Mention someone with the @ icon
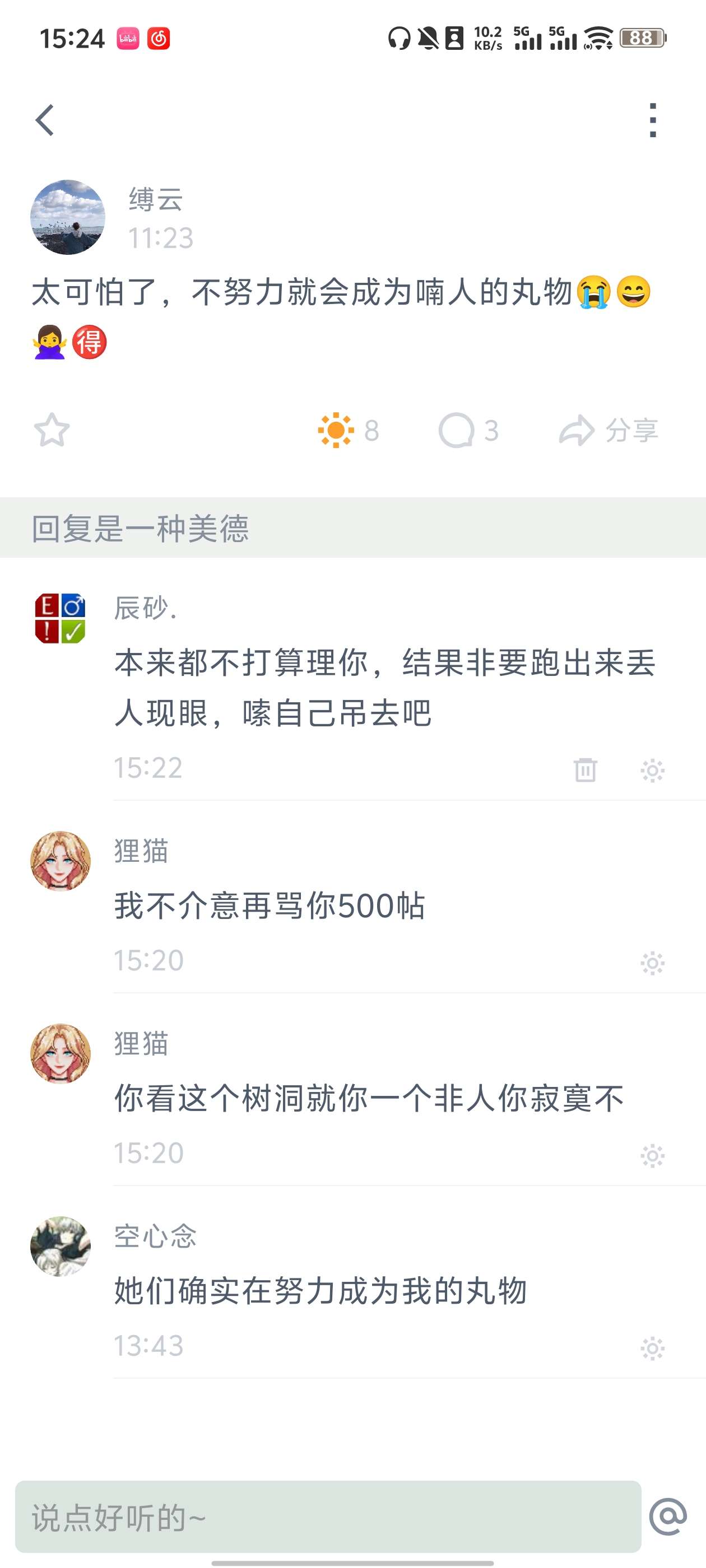The image size is (706, 1568). pos(668,1516)
